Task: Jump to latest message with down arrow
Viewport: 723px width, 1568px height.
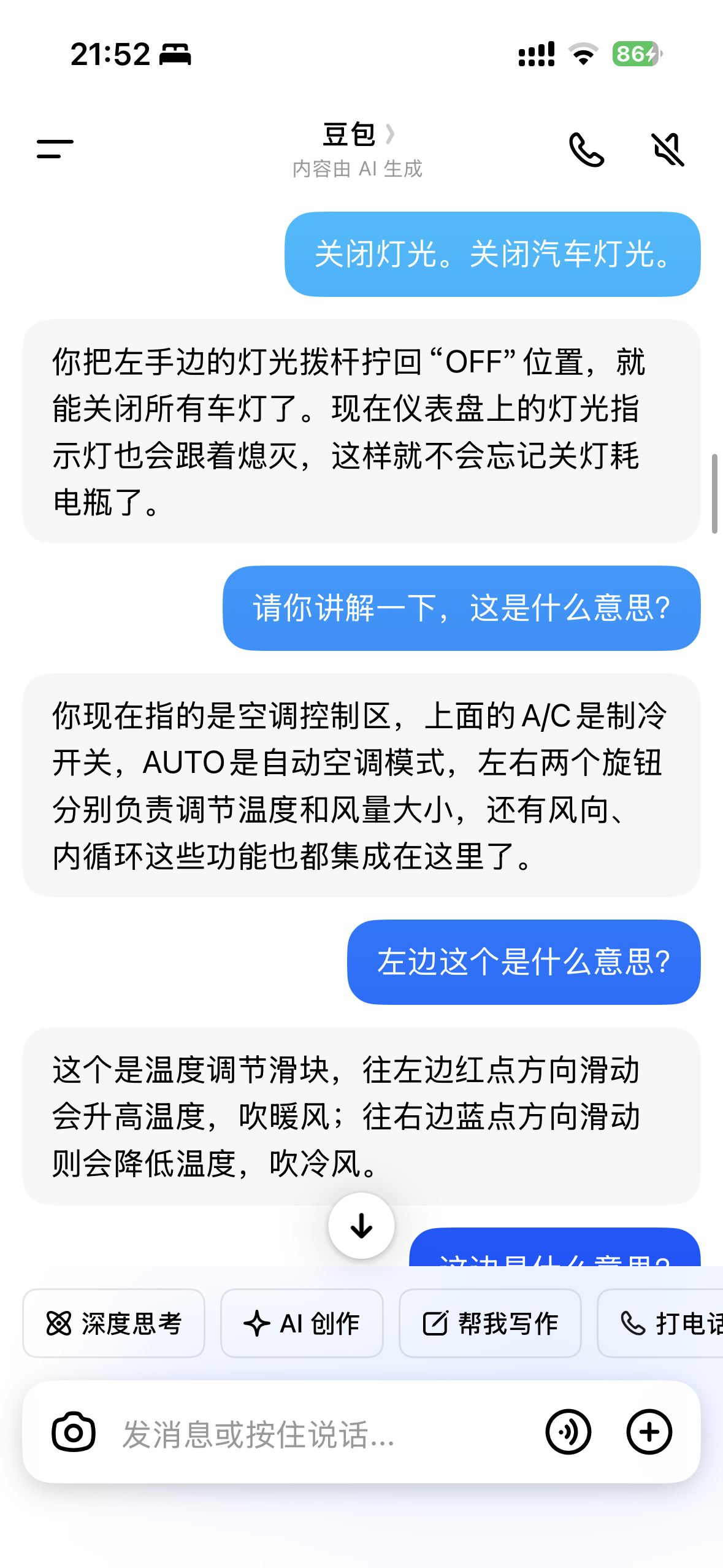Action: pyautogui.click(x=361, y=1226)
